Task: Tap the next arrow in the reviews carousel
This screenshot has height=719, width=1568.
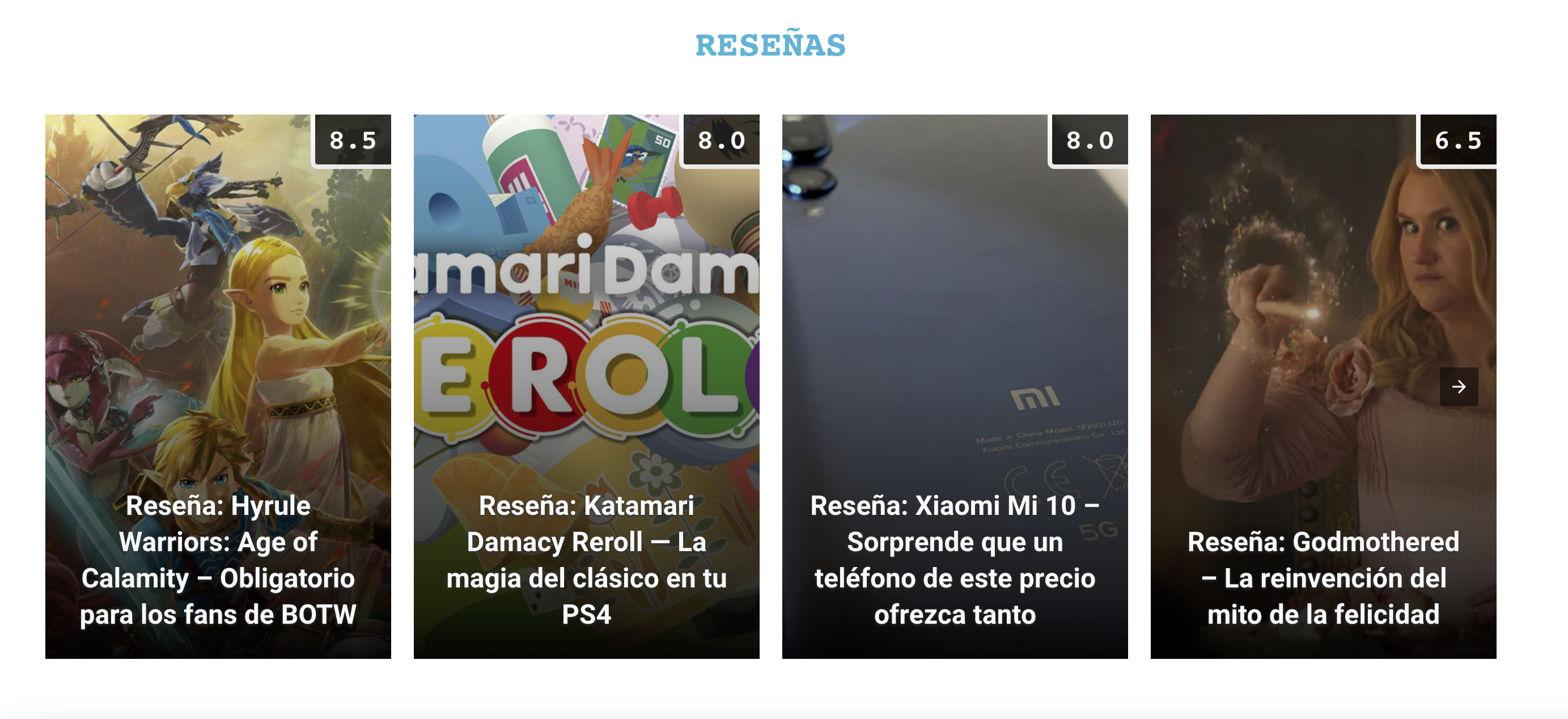Action: point(1459,387)
